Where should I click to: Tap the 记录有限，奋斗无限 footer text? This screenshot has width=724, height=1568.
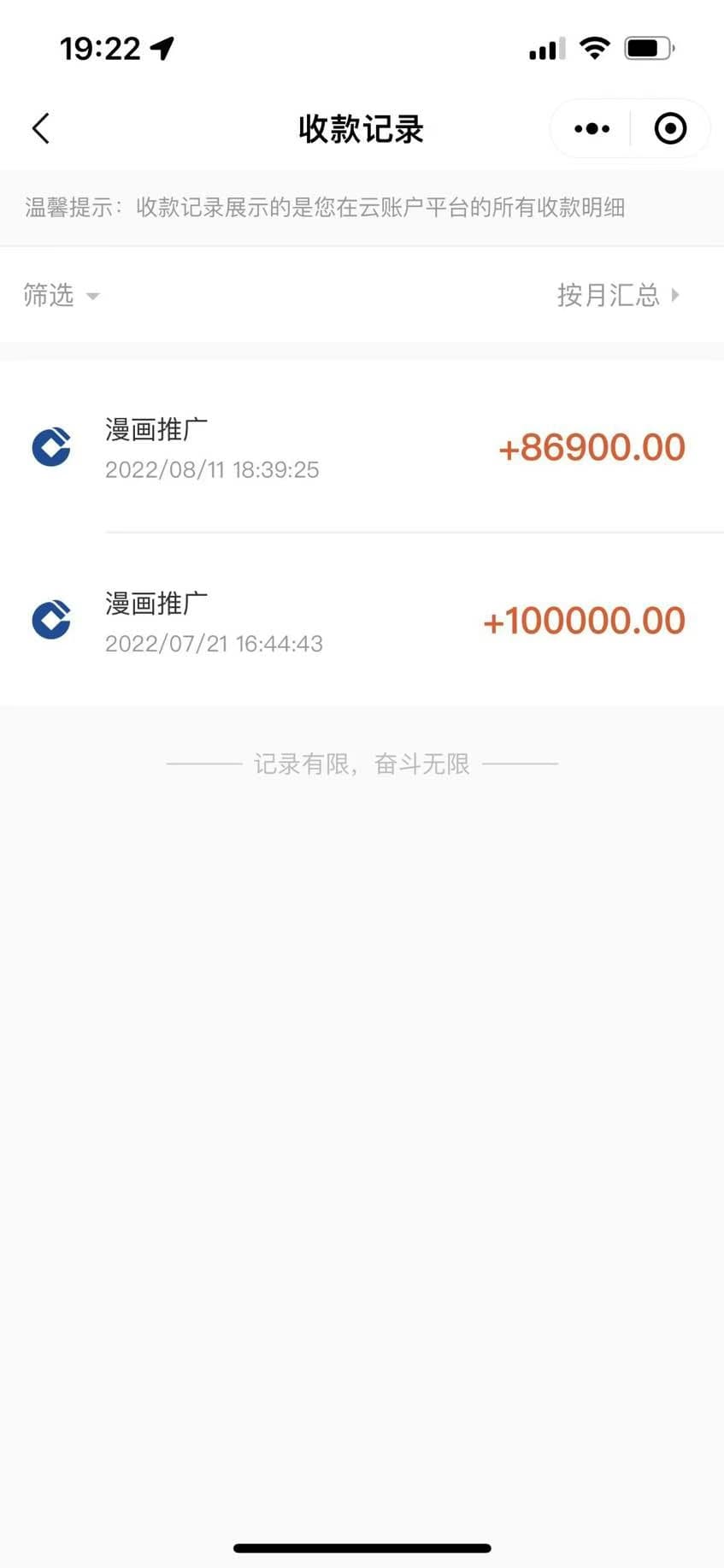pyautogui.click(x=362, y=763)
